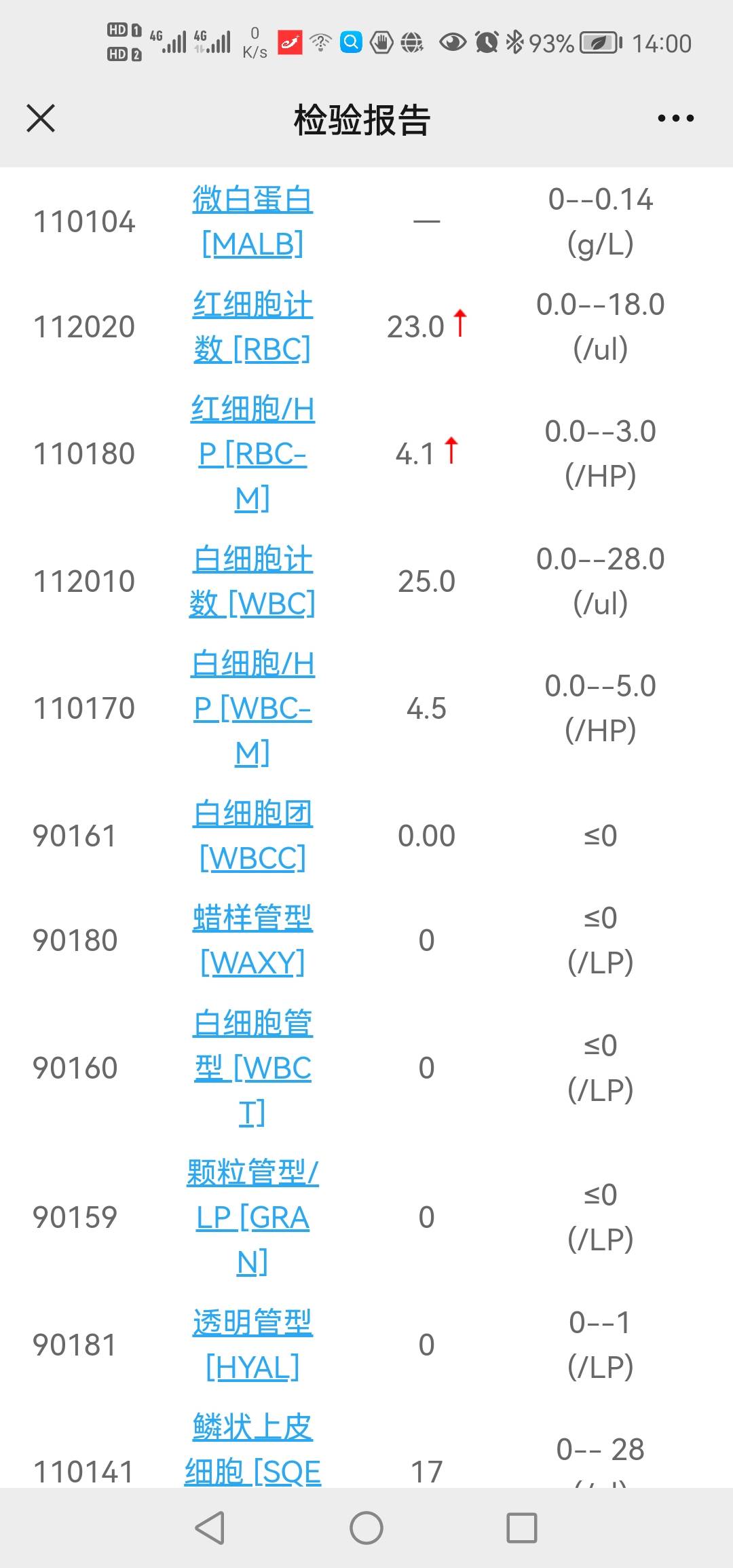733x1568 pixels.
Task: Open 蜡样管型 [WAXY] details
Action: (251, 940)
